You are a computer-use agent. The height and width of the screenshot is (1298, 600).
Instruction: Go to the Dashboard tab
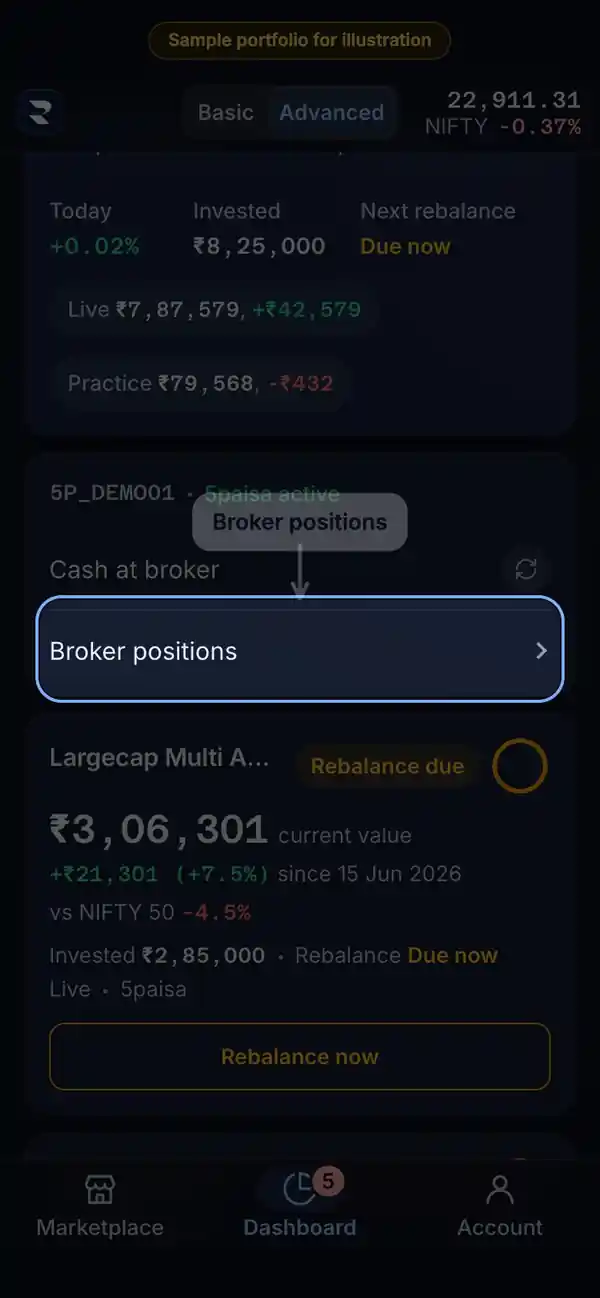pos(300,1206)
